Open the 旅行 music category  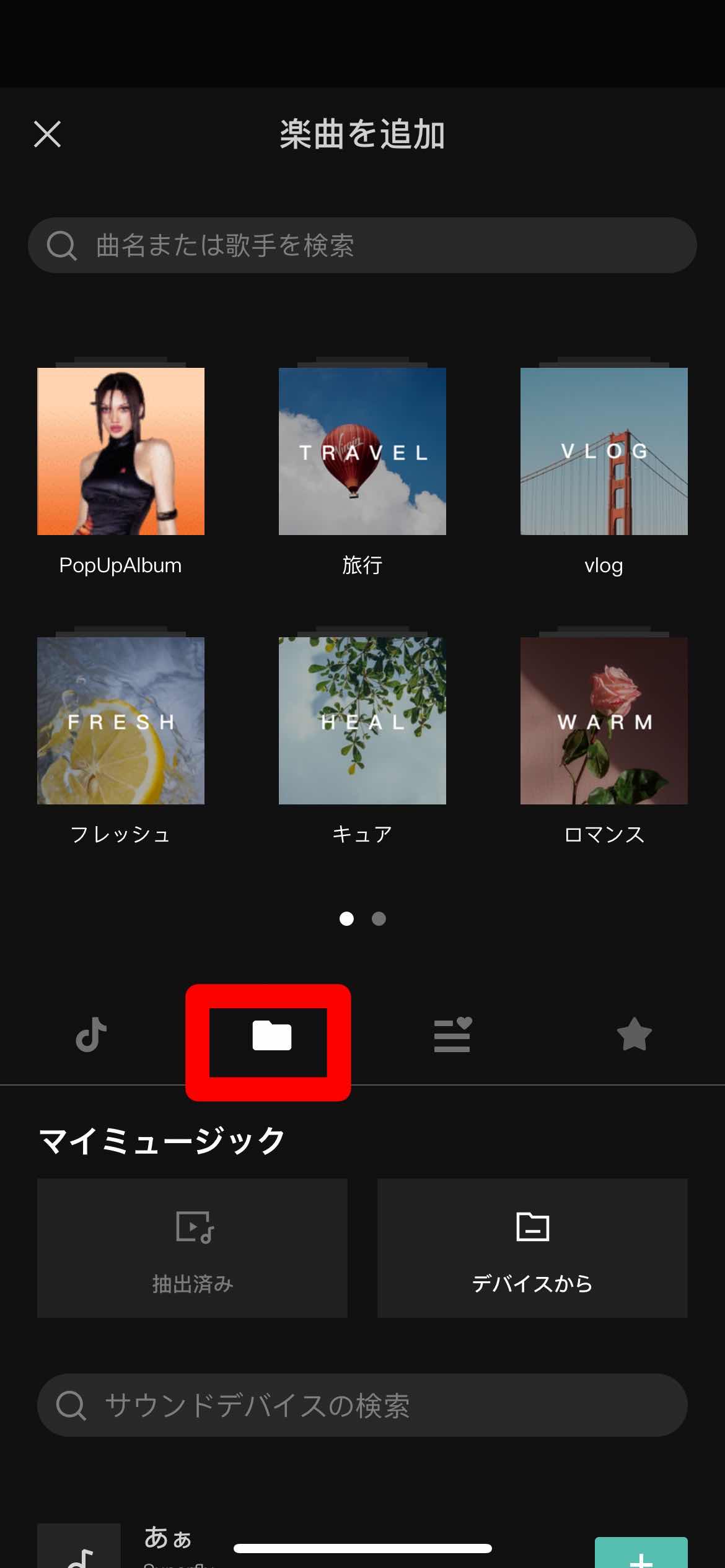point(362,451)
